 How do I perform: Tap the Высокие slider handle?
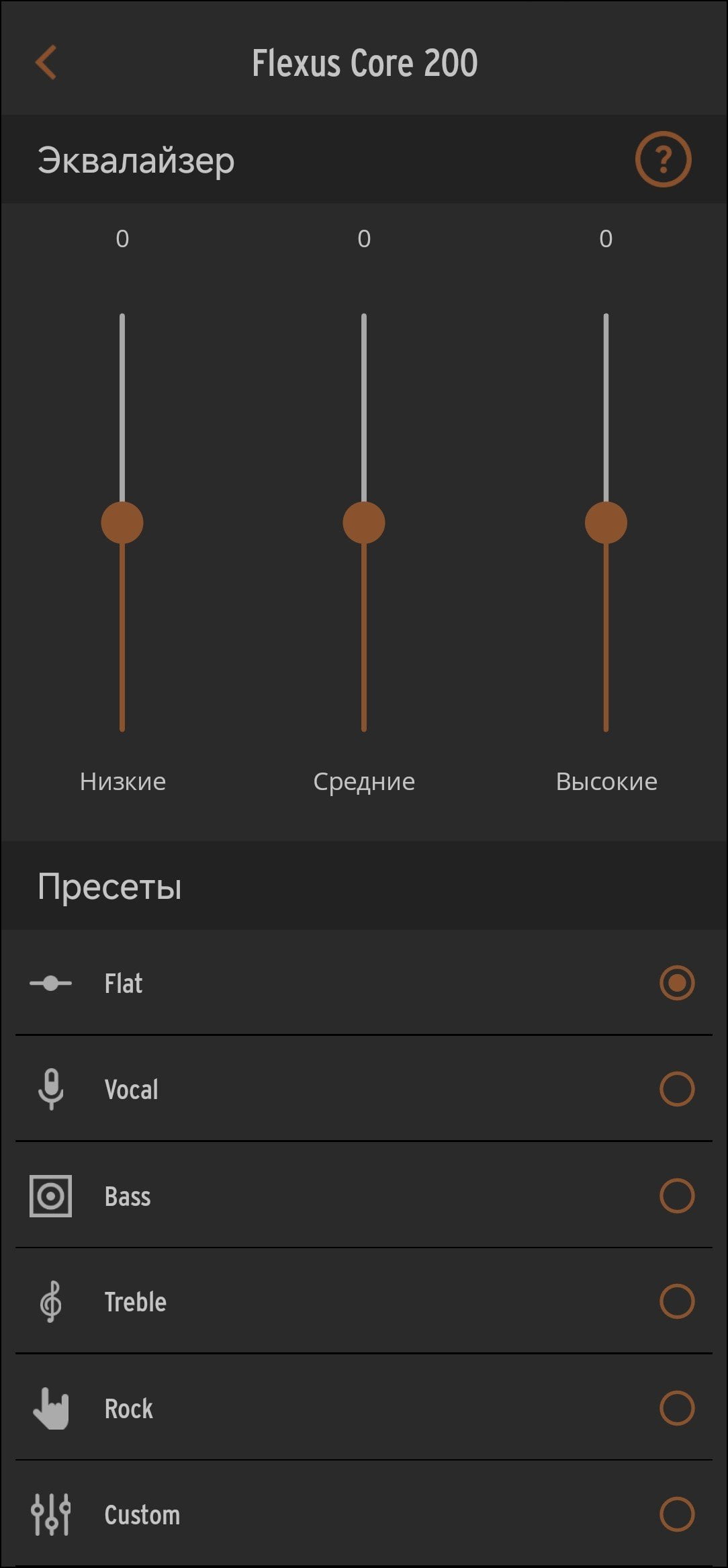(606, 523)
